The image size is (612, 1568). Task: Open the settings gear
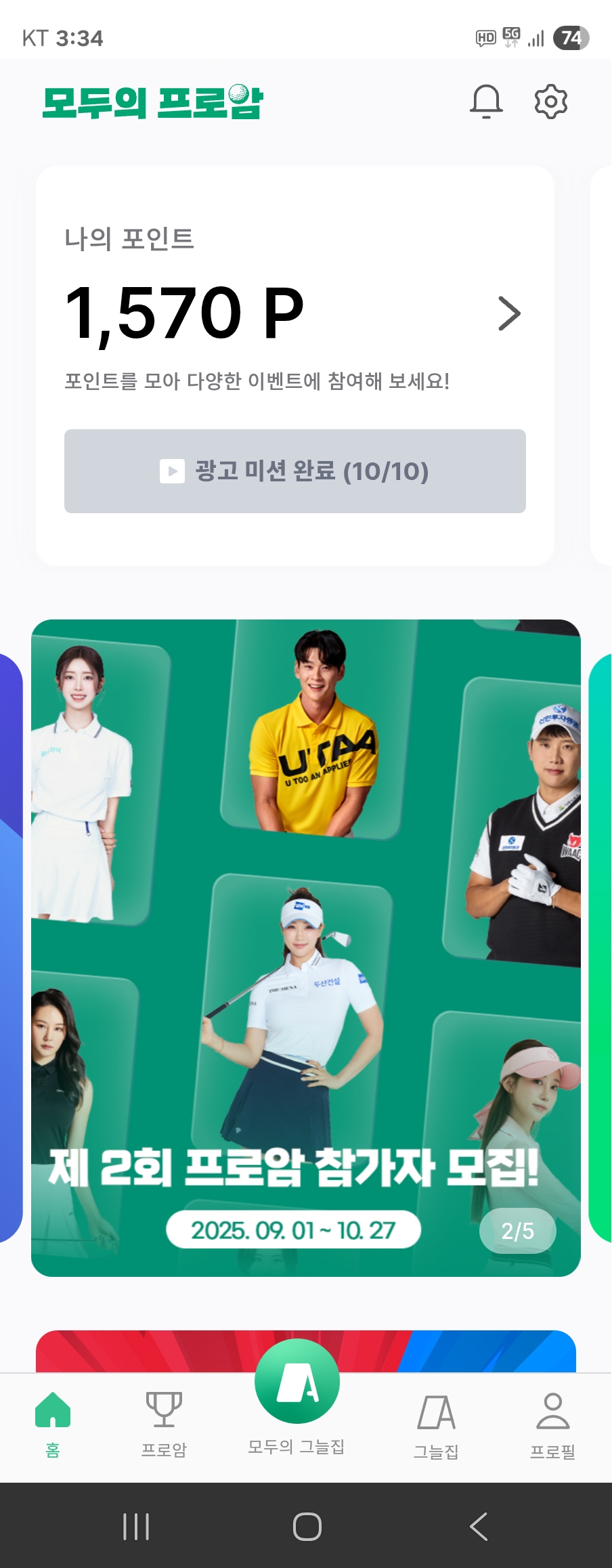(551, 102)
